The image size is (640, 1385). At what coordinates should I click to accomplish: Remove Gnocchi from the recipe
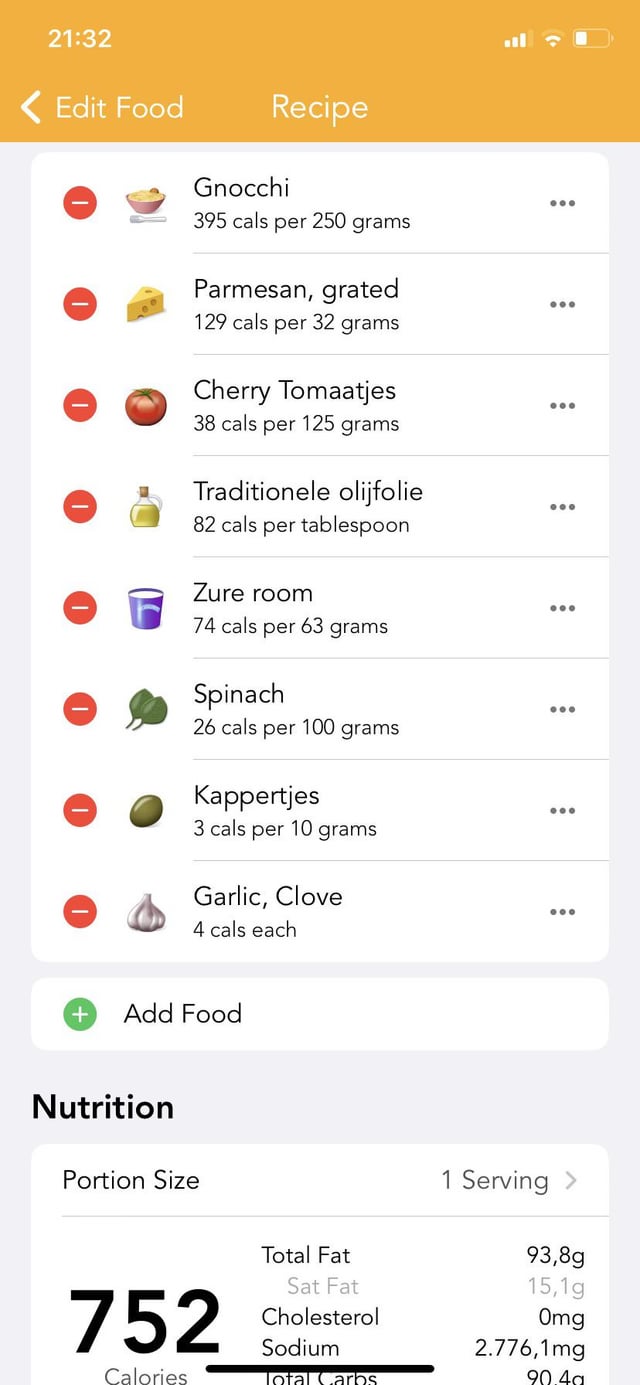tap(80, 203)
